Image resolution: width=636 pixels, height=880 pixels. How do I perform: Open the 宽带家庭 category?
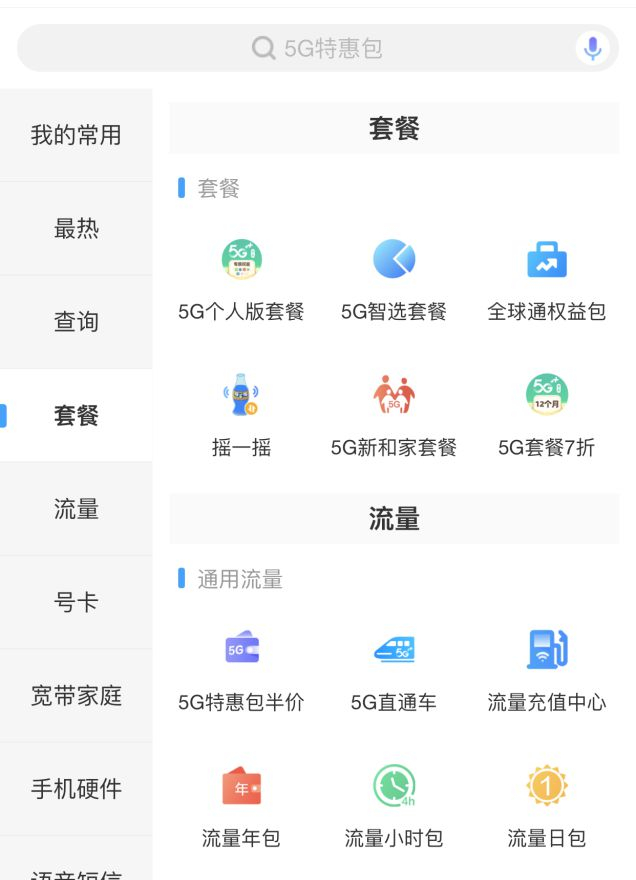76,695
